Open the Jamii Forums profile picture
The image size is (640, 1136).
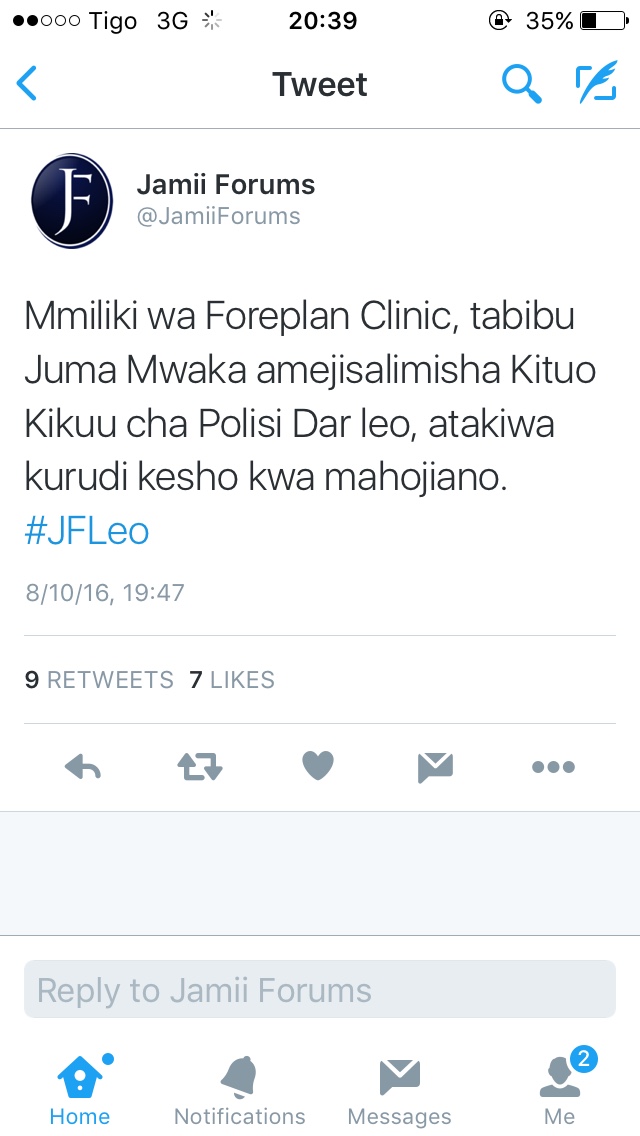72,200
